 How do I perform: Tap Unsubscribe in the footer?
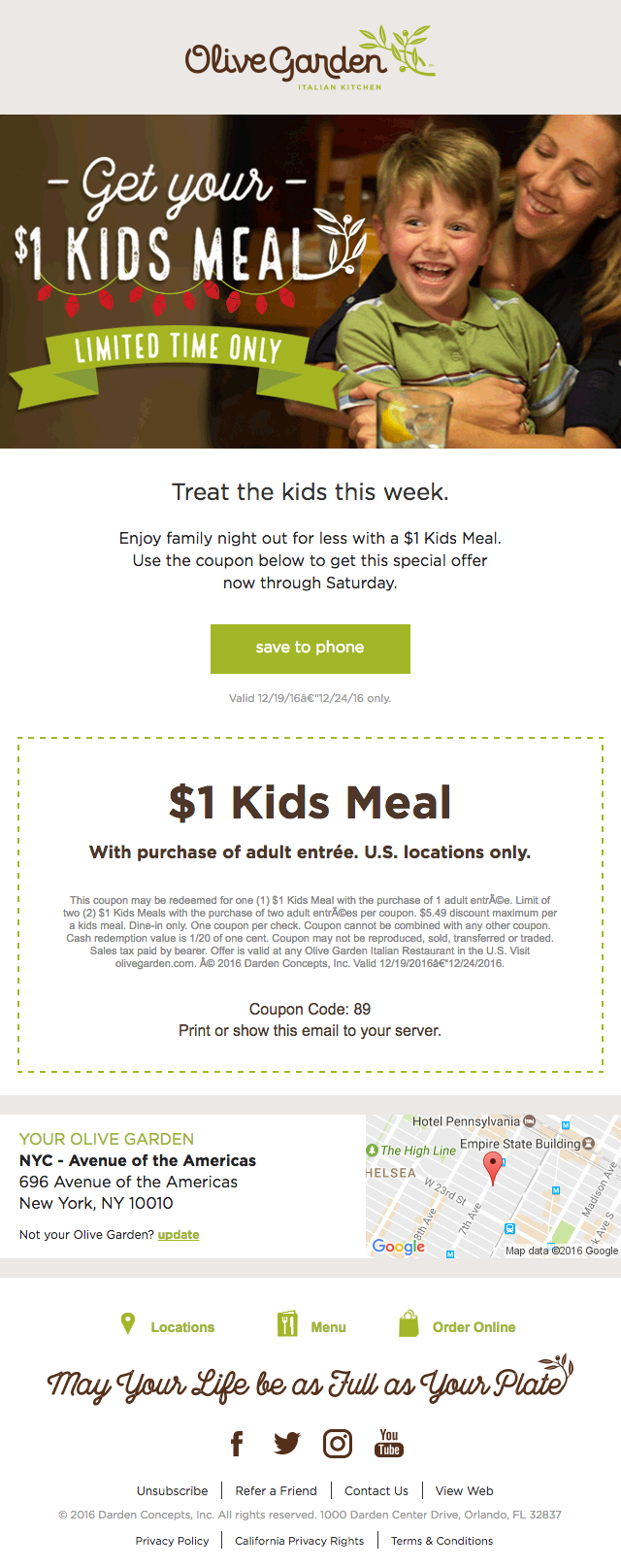coord(172,1490)
